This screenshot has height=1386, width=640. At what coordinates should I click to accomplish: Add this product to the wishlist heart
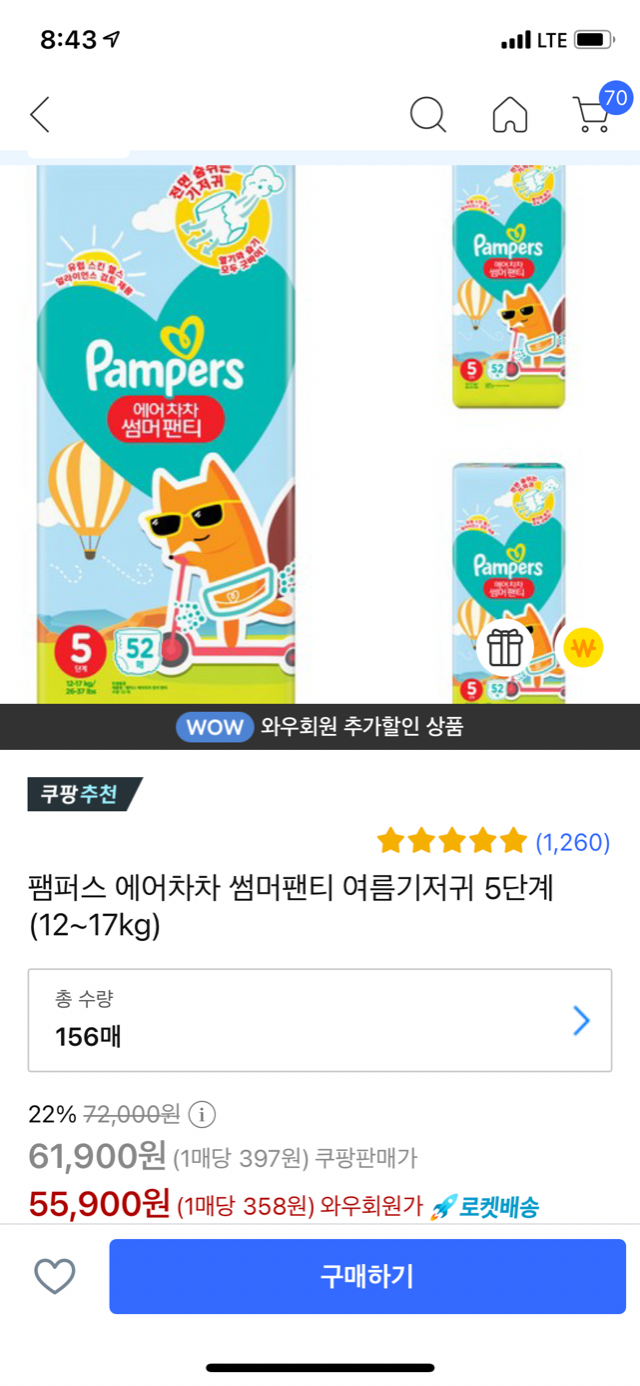point(55,1276)
